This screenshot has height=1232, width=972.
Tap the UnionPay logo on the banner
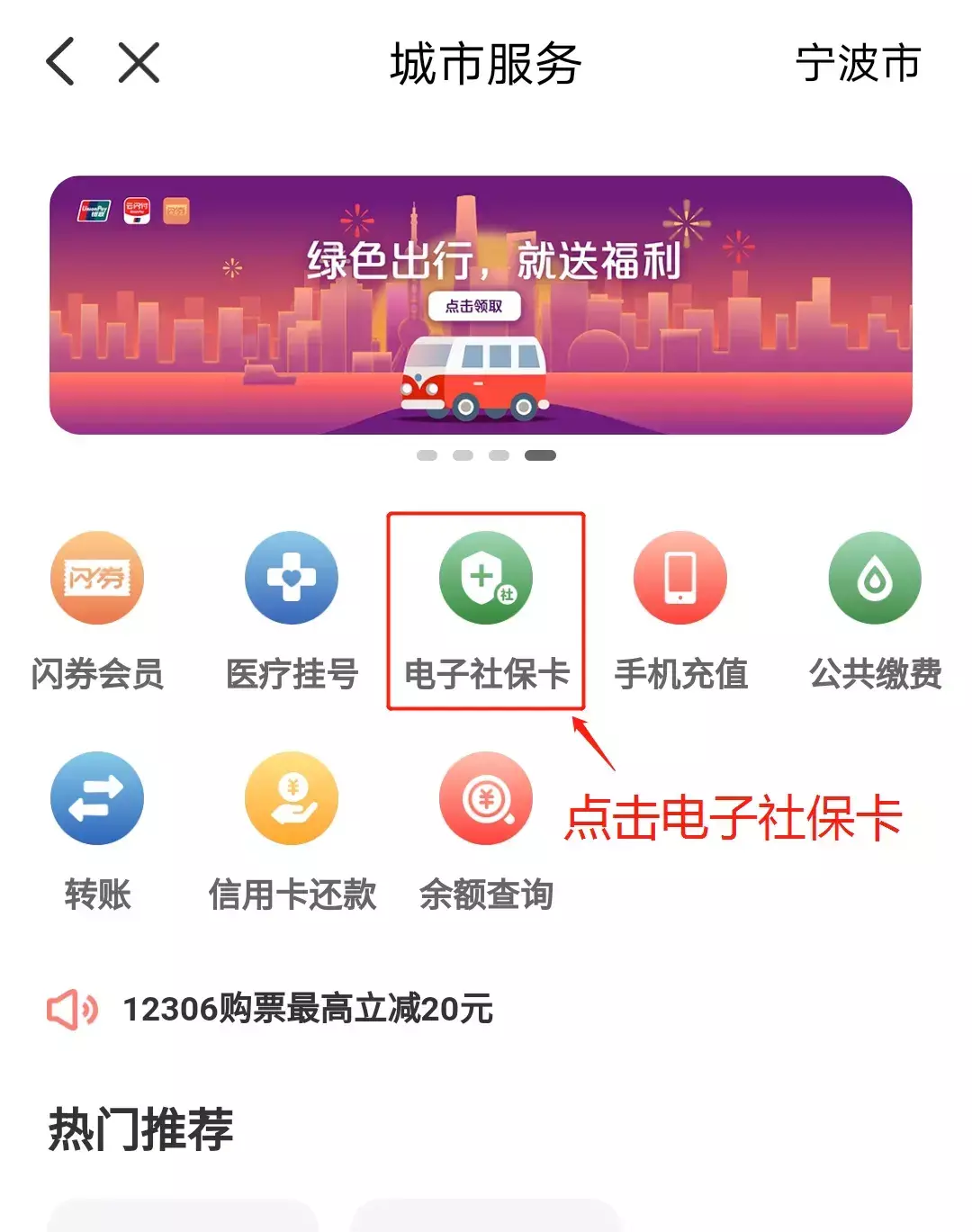94,209
